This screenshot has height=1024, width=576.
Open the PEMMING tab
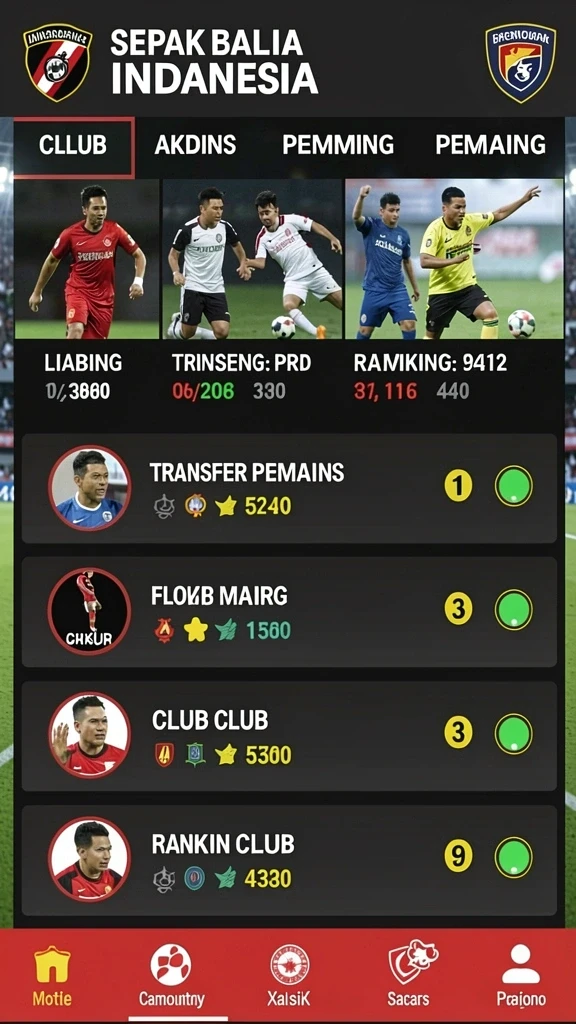[338, 145]
